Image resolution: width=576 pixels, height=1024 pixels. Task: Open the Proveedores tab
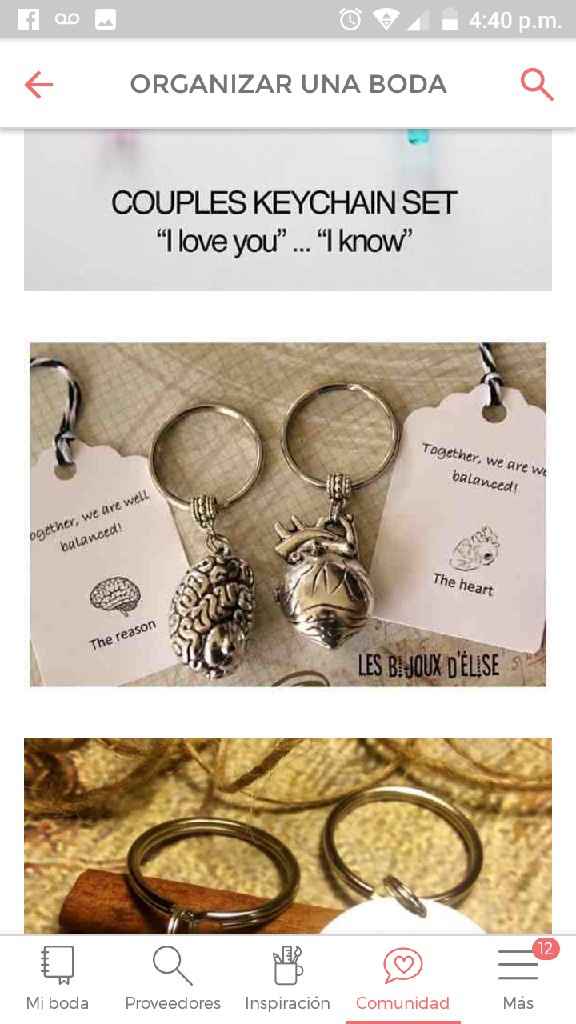(172, 978)
